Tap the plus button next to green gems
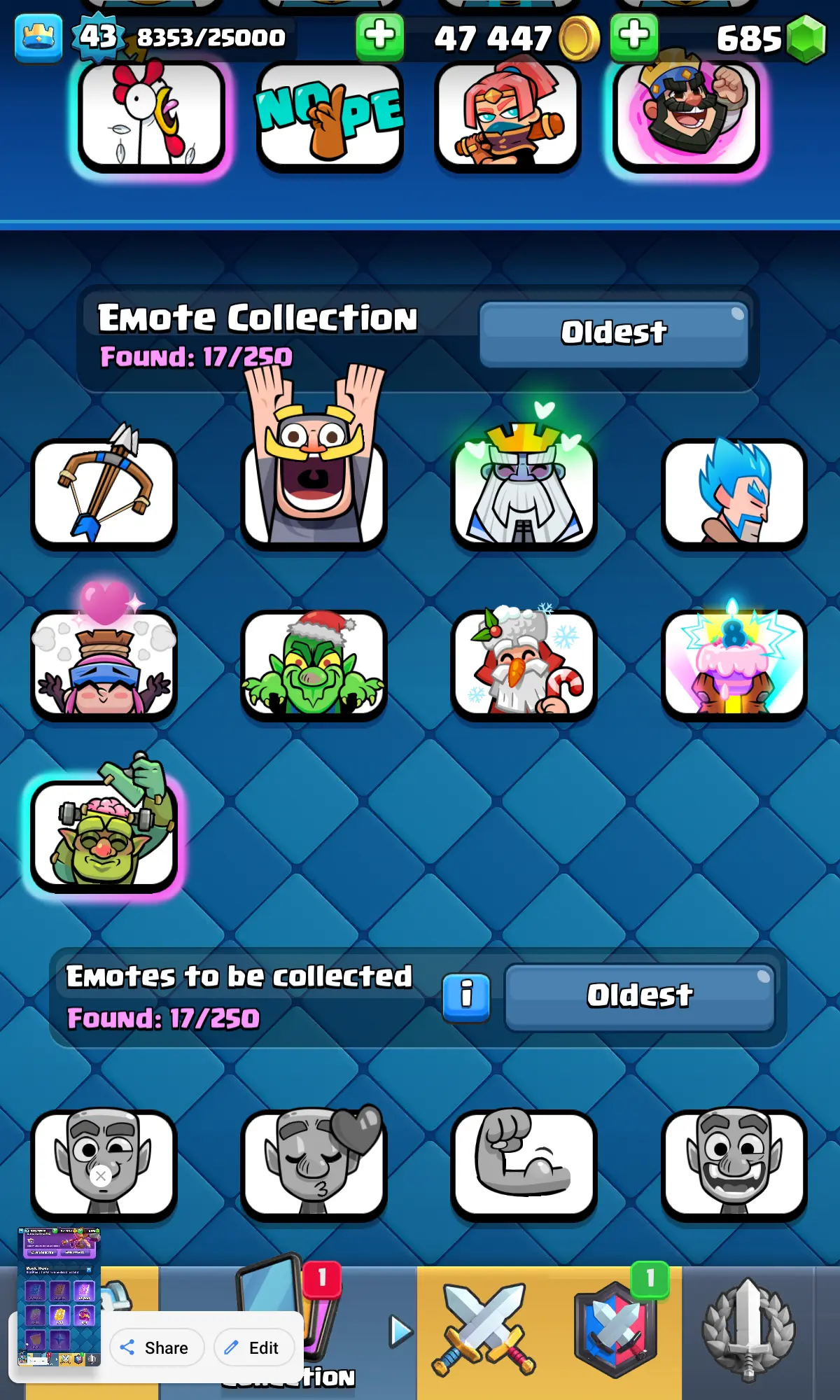The image size is (840, 1400). point(633,36)
